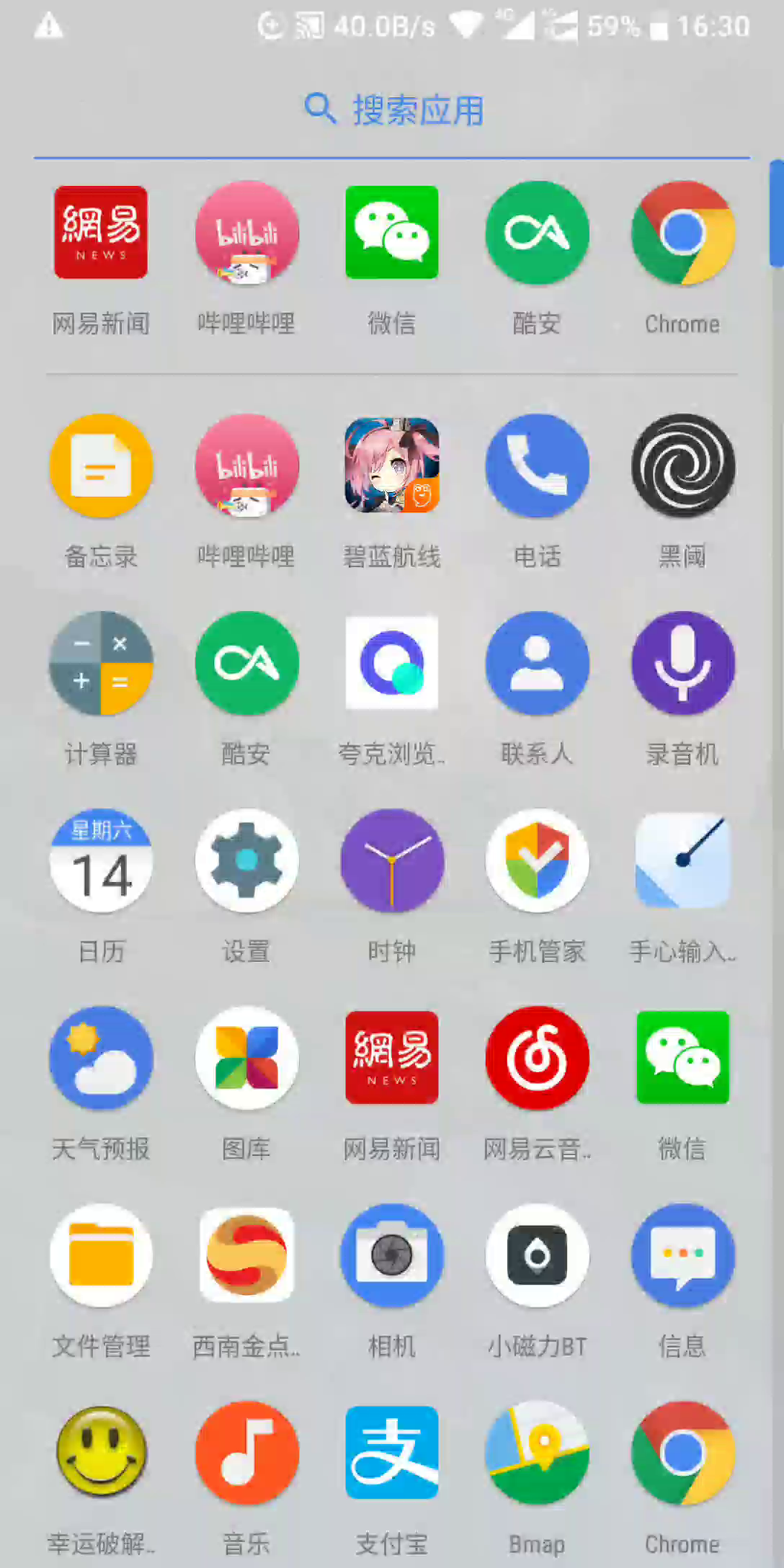The width and height of the screenshot is (784, 1568).
Task: Launch 支付宝 Alipay
Action: tap(391, 1453)
